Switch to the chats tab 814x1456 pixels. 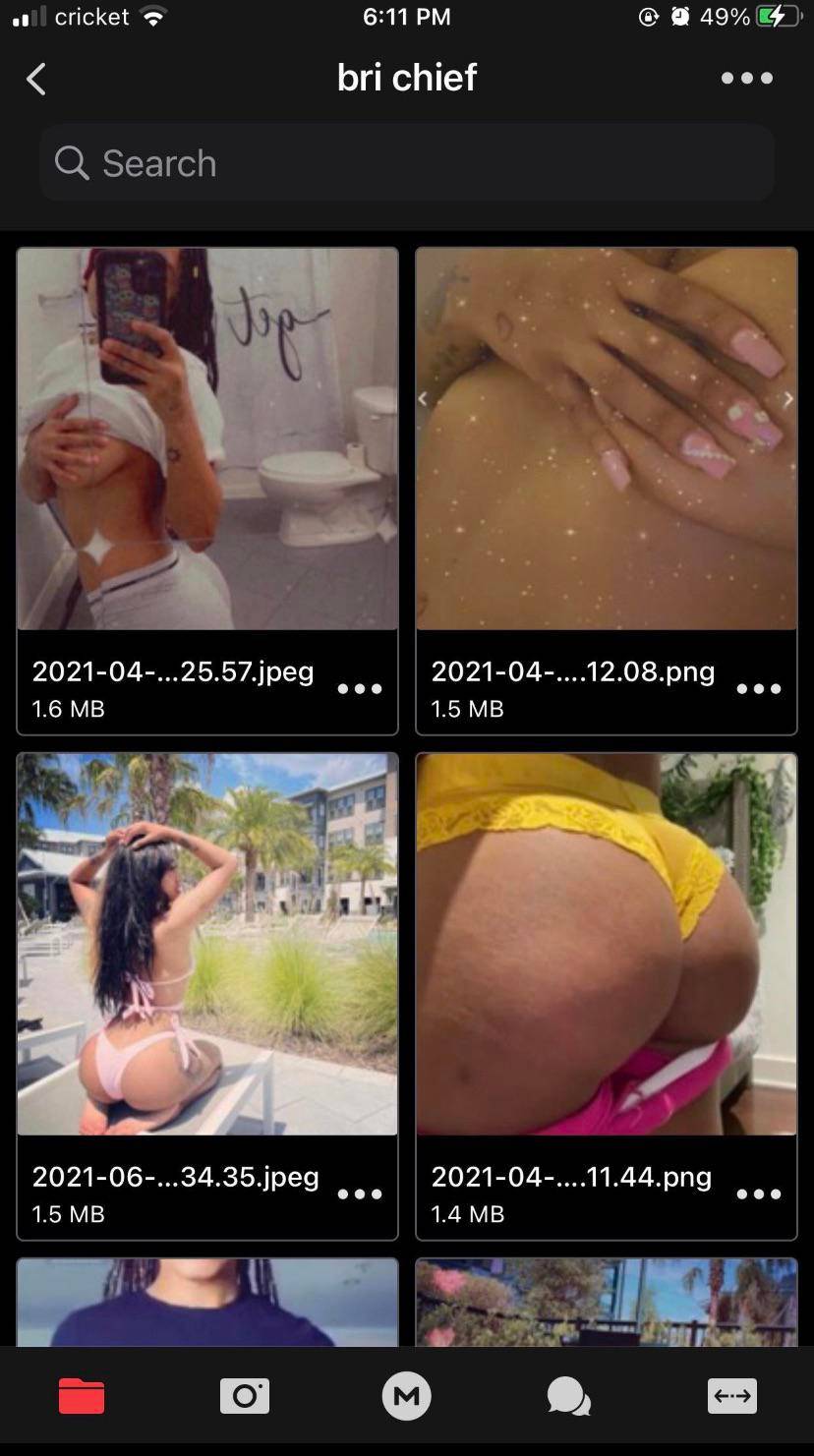tap(569, 1396)
